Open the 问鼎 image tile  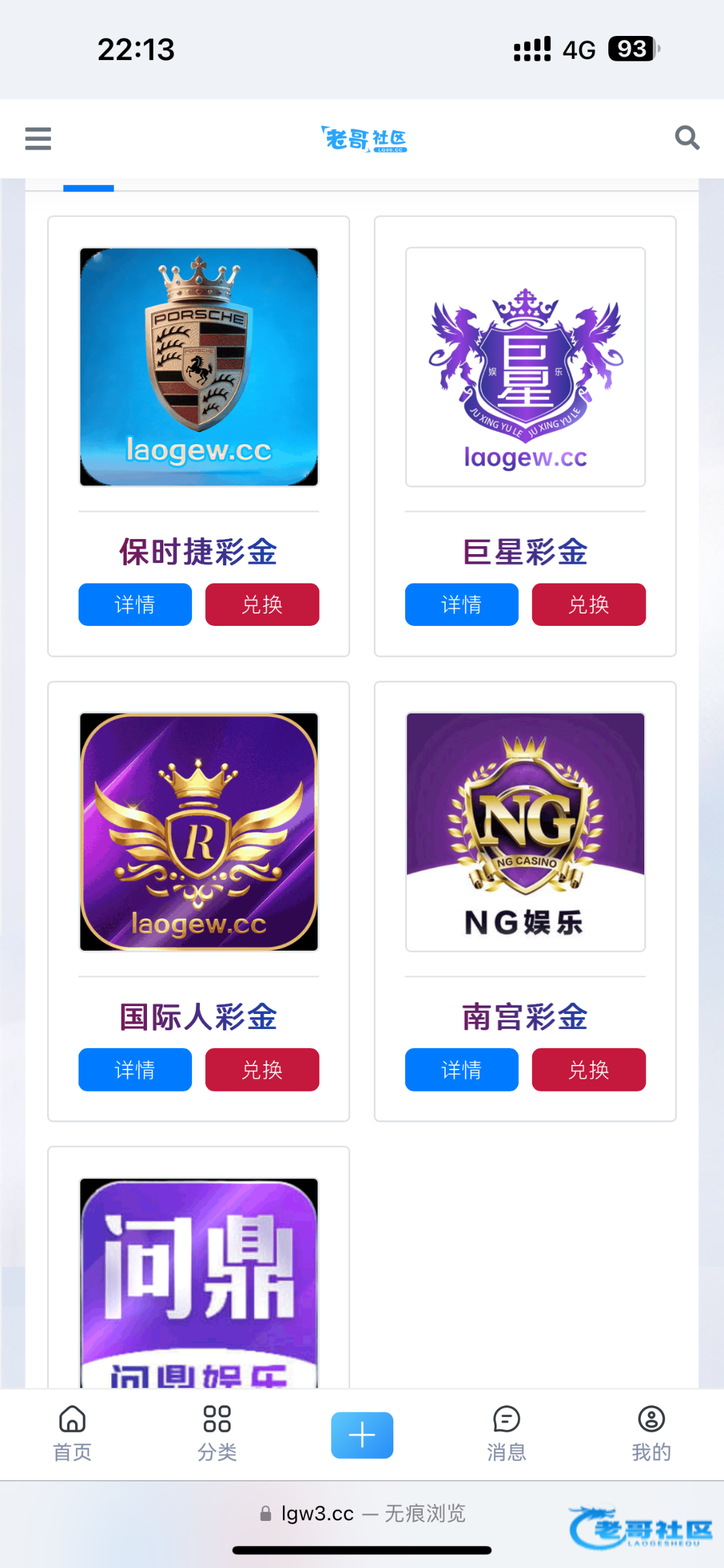pyautogui.click(x=199, y=1281)
